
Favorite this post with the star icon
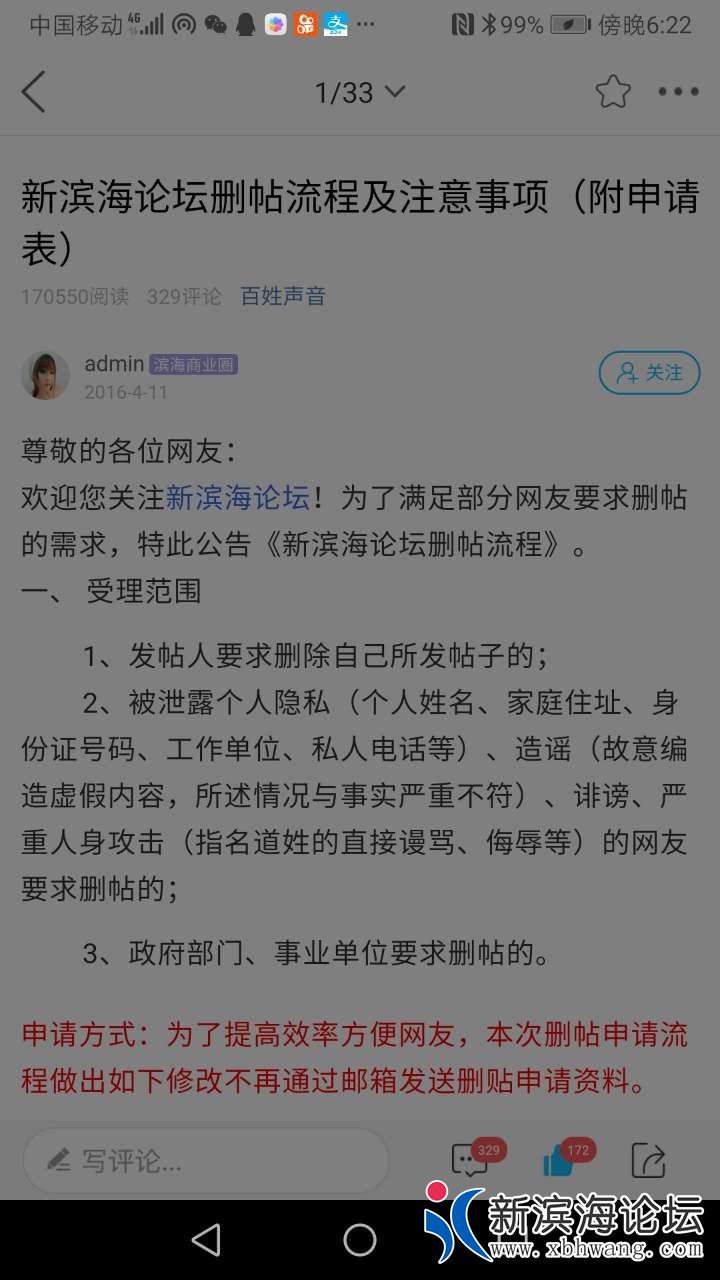pyautogui.click(x=613, y=93)
